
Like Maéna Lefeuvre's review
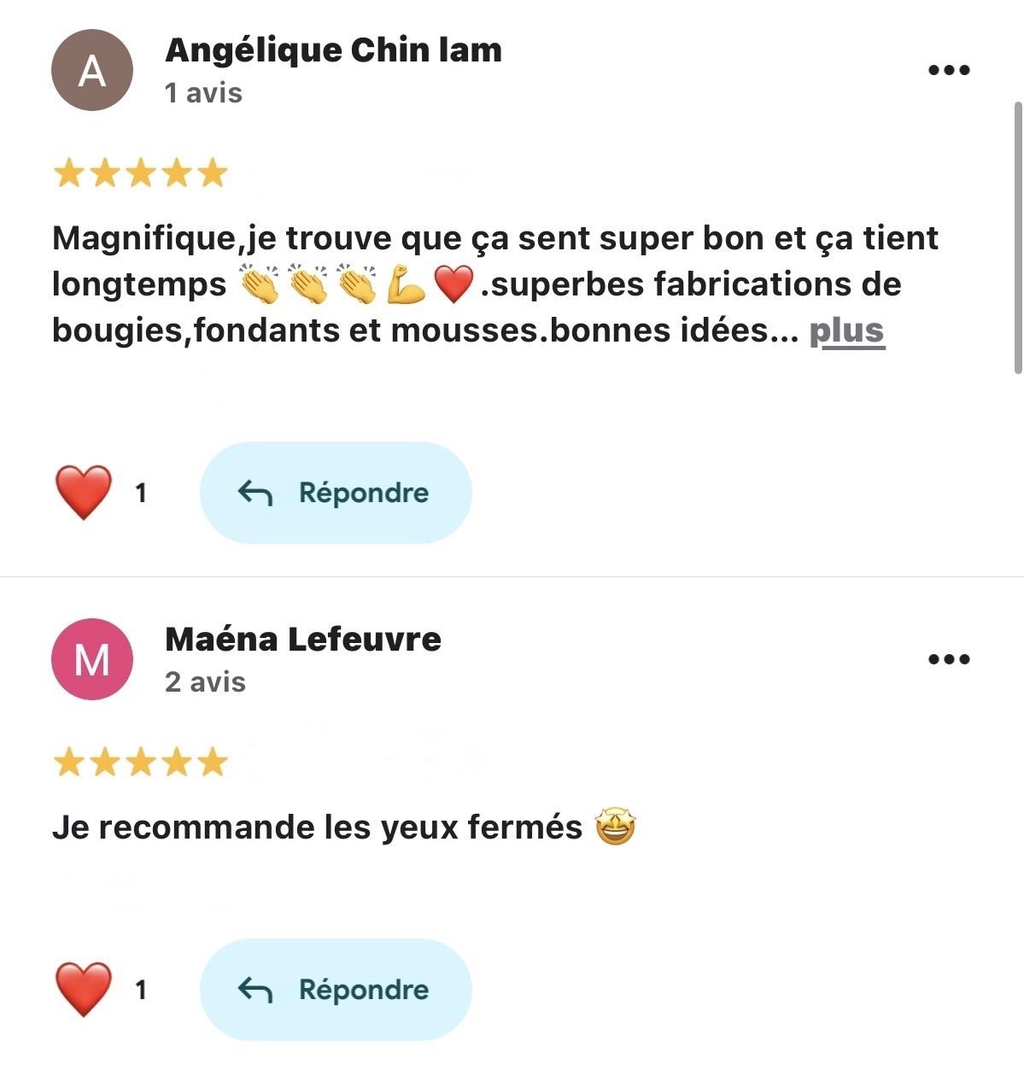pos(84,990)
